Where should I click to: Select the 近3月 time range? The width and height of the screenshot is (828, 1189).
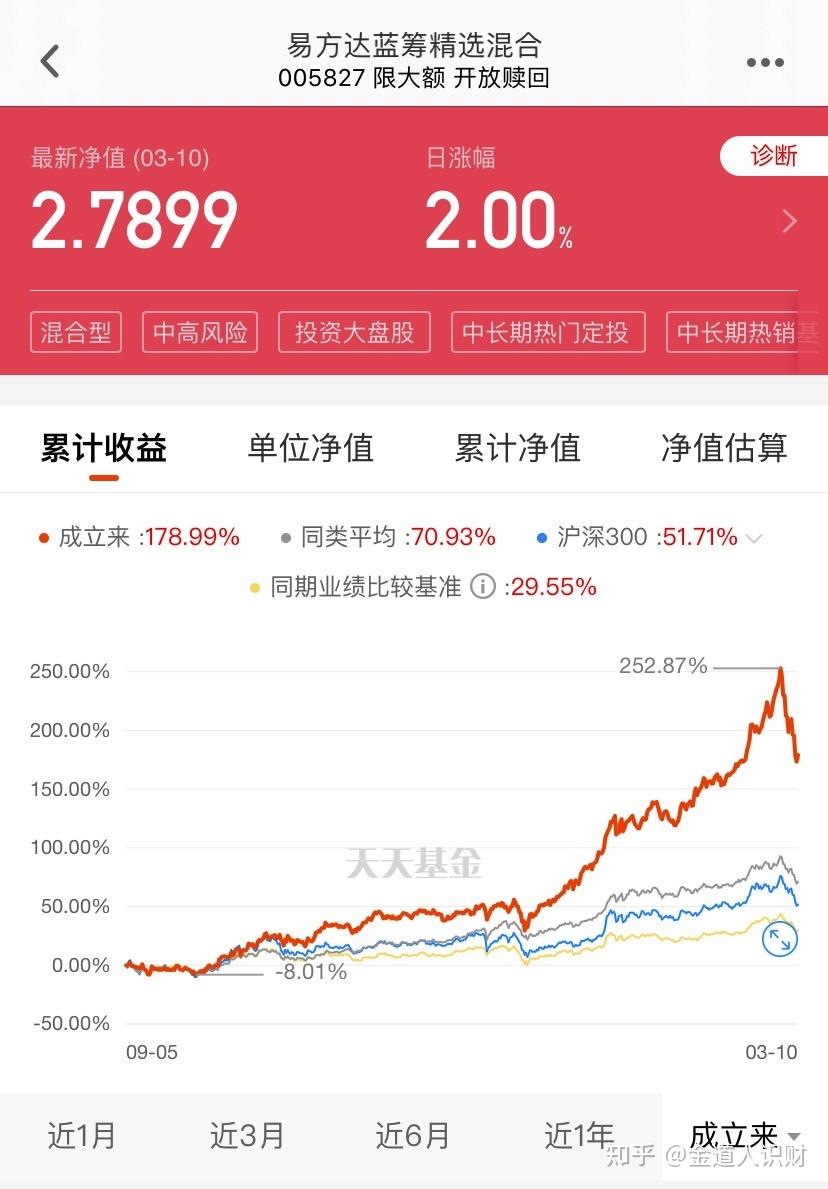point(247,1135)
